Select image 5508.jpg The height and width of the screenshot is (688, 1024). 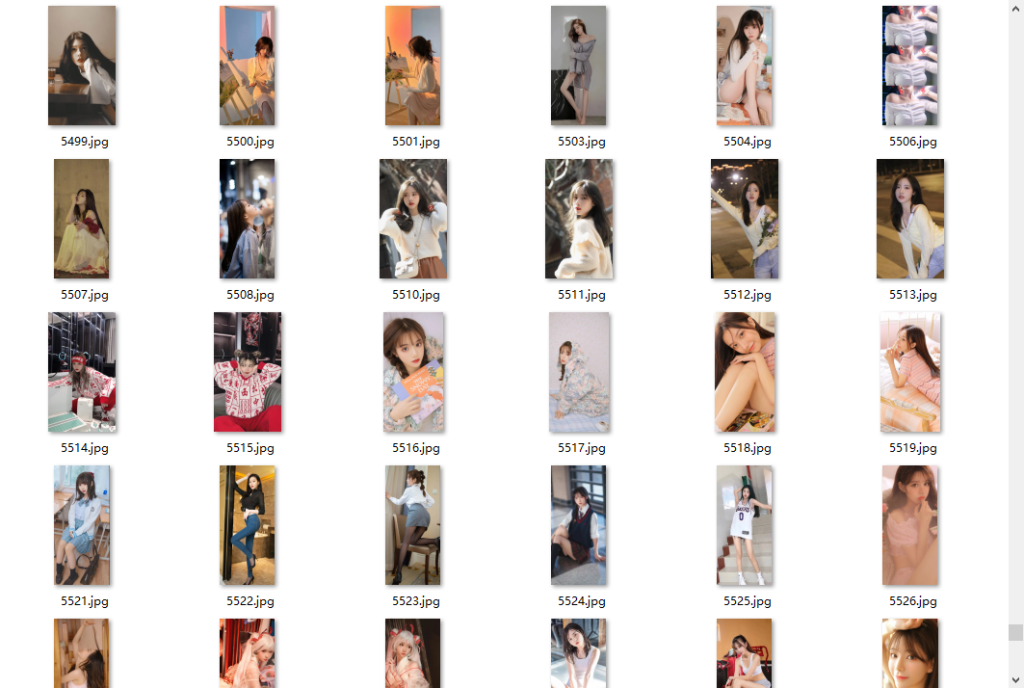tap(248, 219)
